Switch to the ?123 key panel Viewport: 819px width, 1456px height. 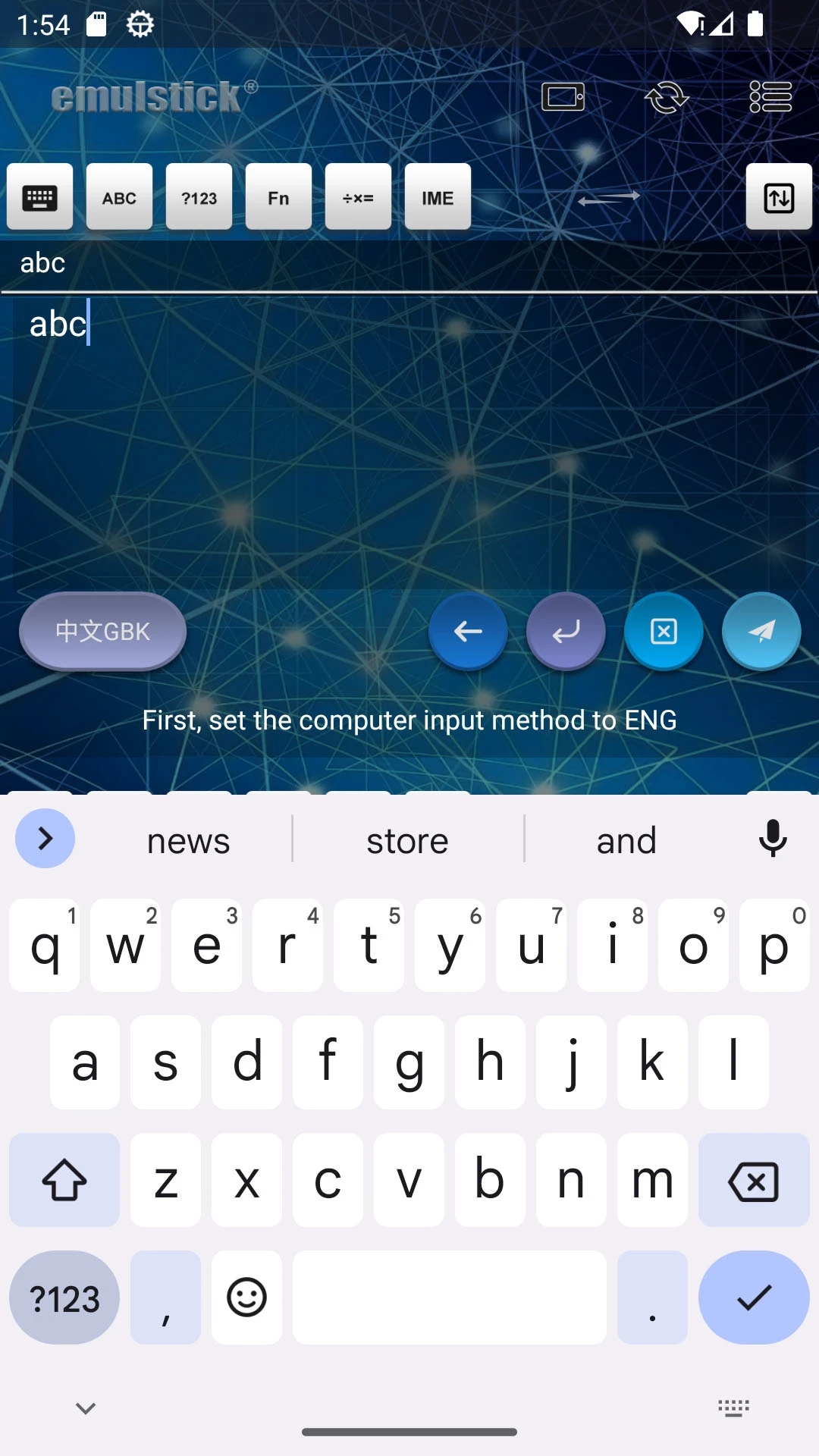click(x=199, y=197)
